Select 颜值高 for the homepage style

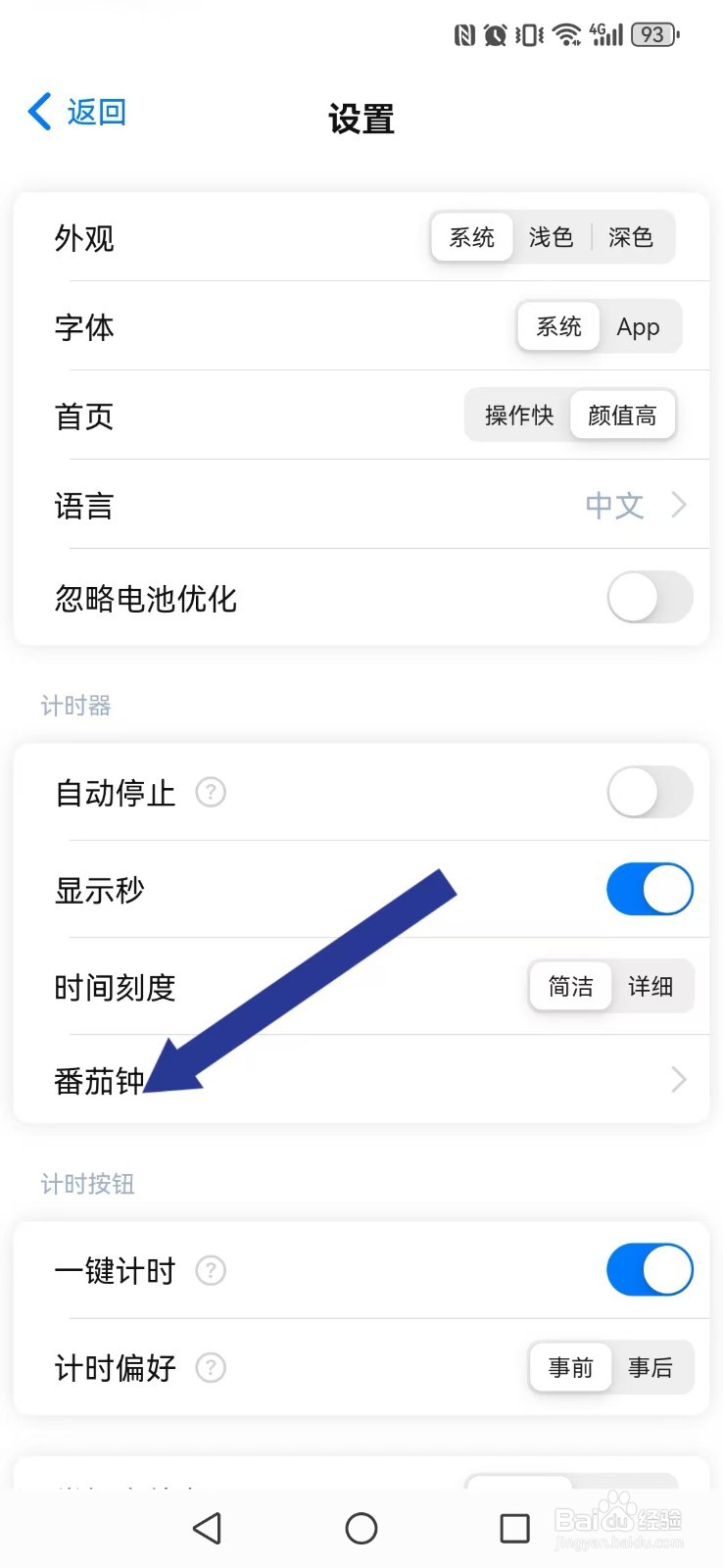622,415
